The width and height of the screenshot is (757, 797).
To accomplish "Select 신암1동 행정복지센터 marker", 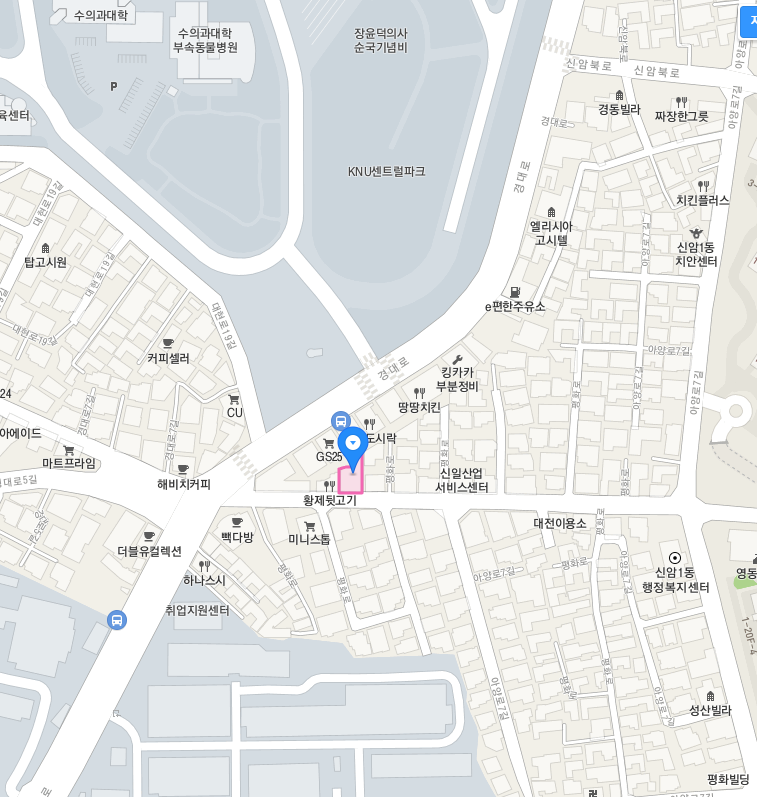I will tap(675, 558).
